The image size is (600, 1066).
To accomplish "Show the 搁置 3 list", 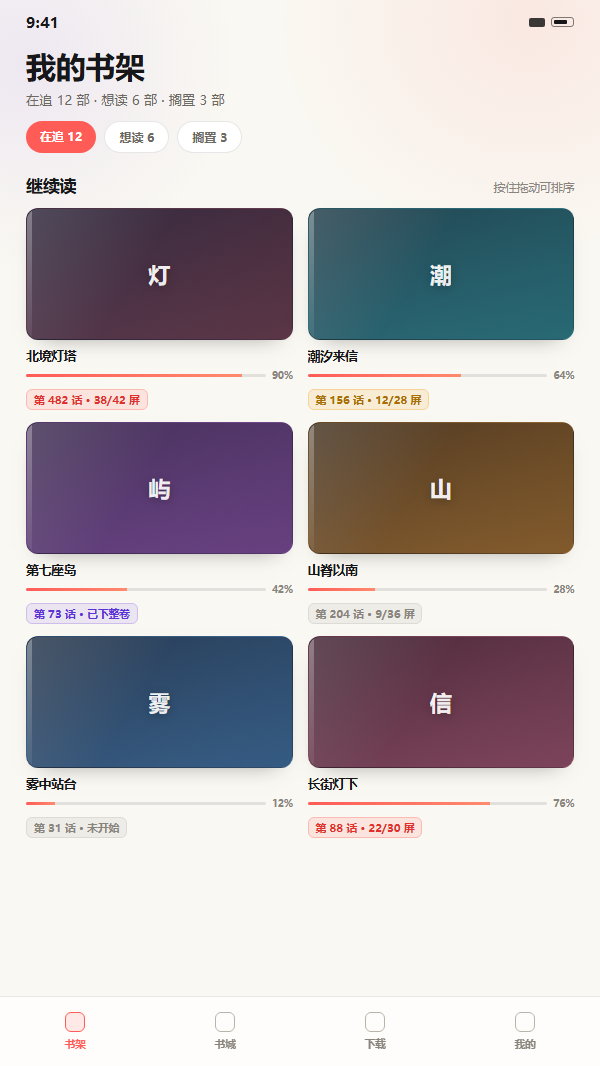I will click(209, 137).
